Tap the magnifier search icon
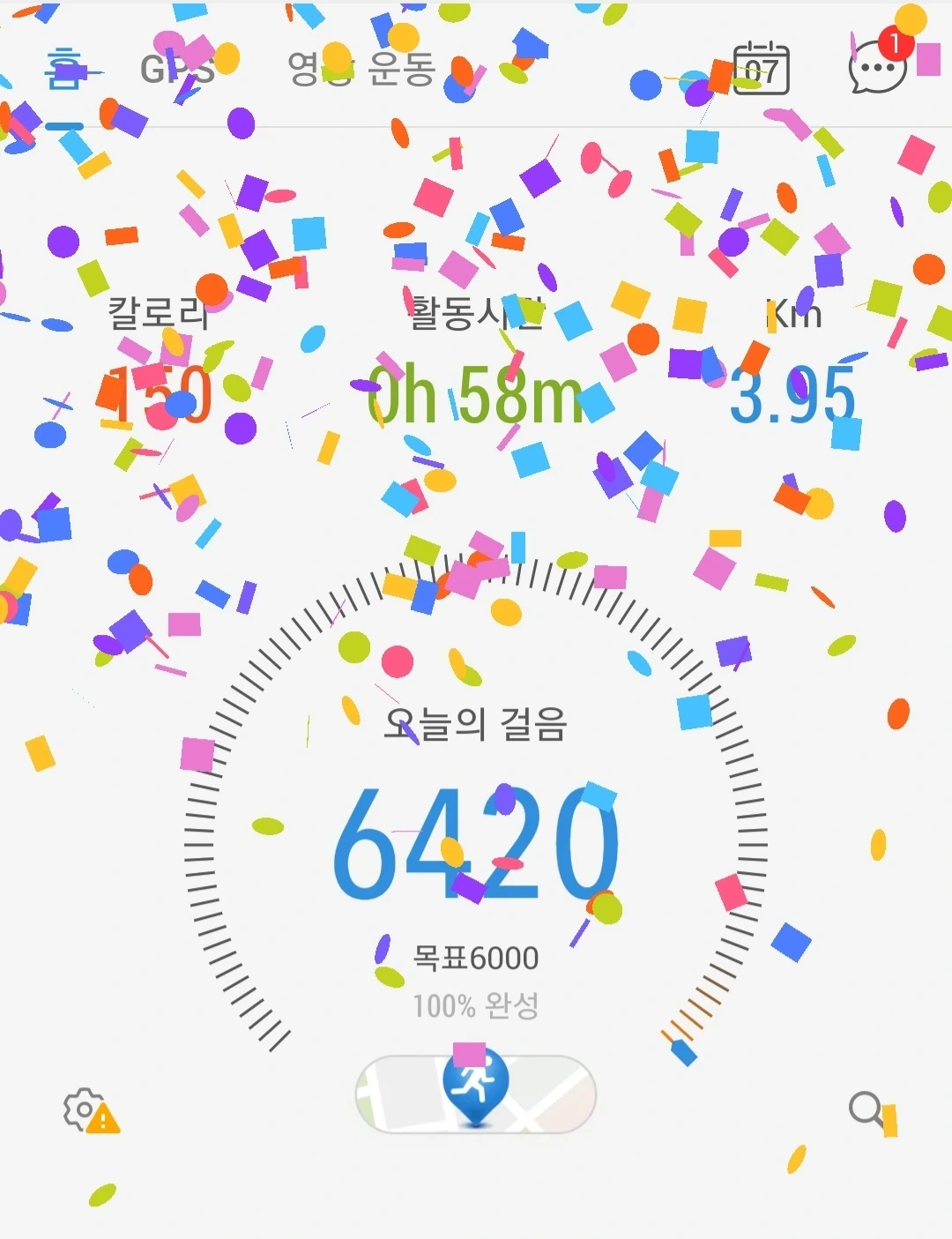952x1239 pixels. tap(866, 1108)
